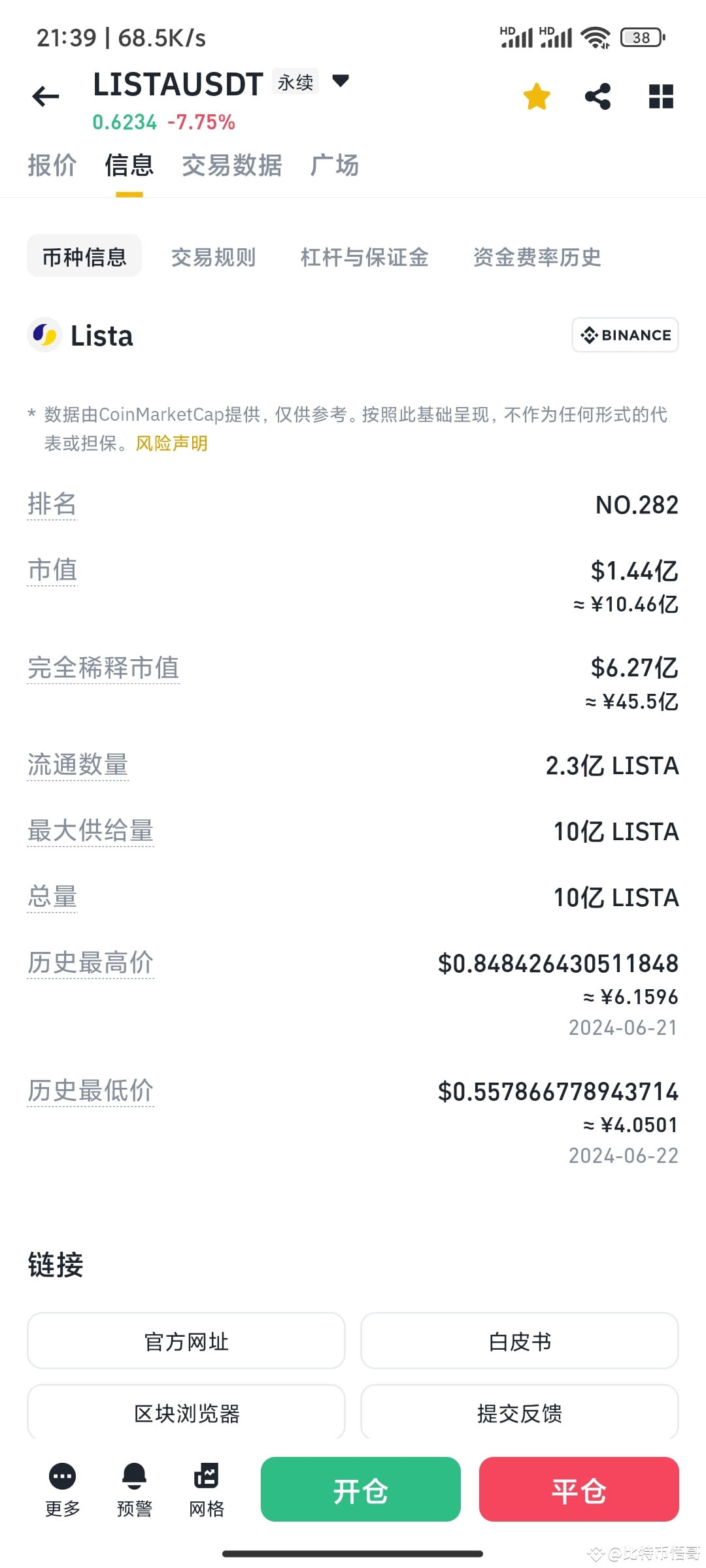Open the 风险声明 disclaimer link

[x=171, y=443]
